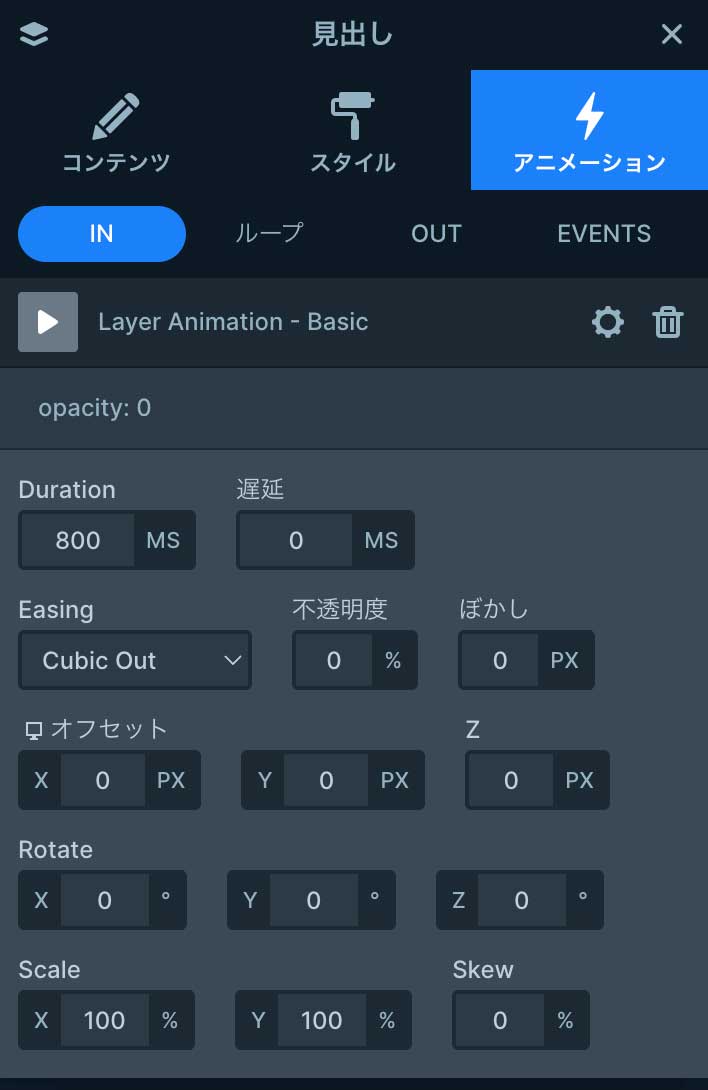
Task: Edit the 遅延 delay field
Action: [296, 540]
